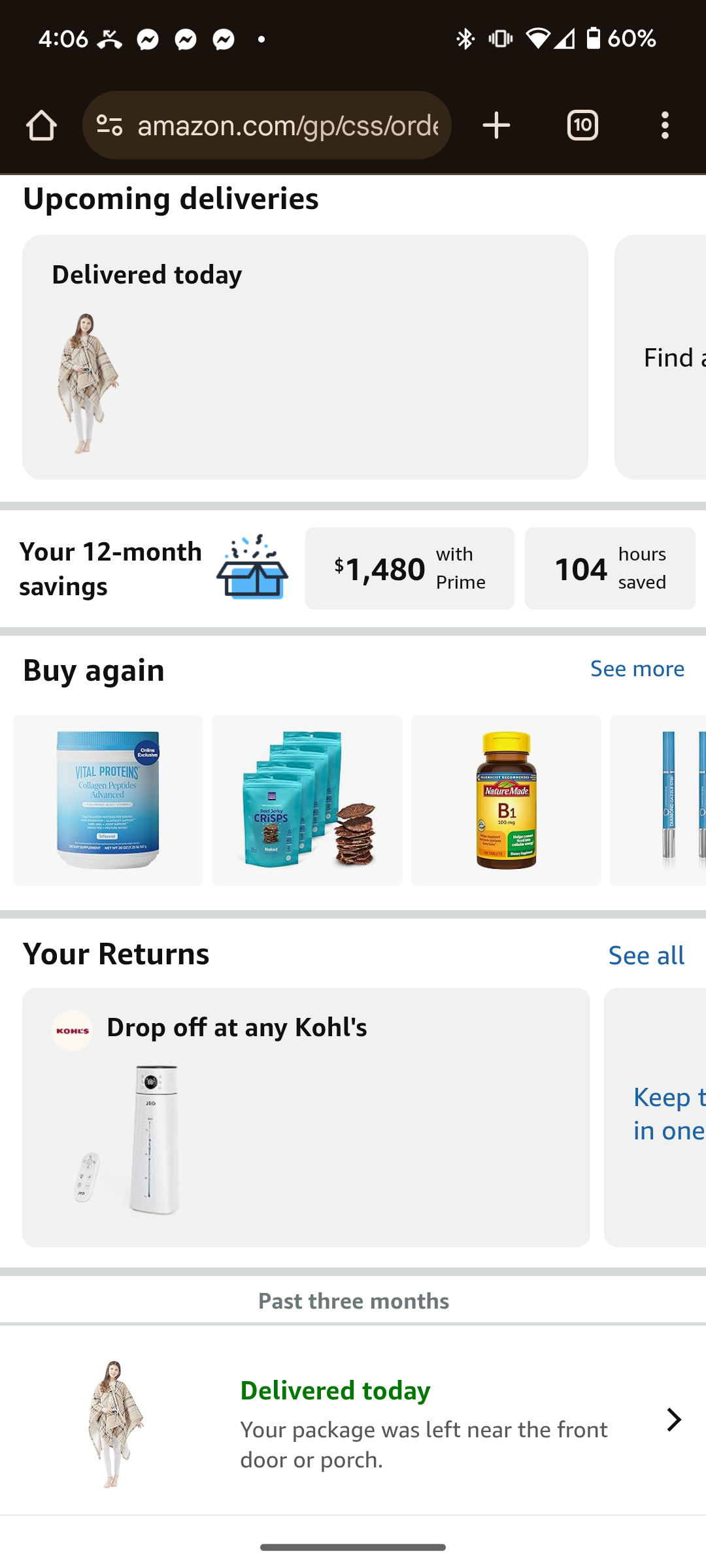View the 104 hours saved tile

point(610,568)
